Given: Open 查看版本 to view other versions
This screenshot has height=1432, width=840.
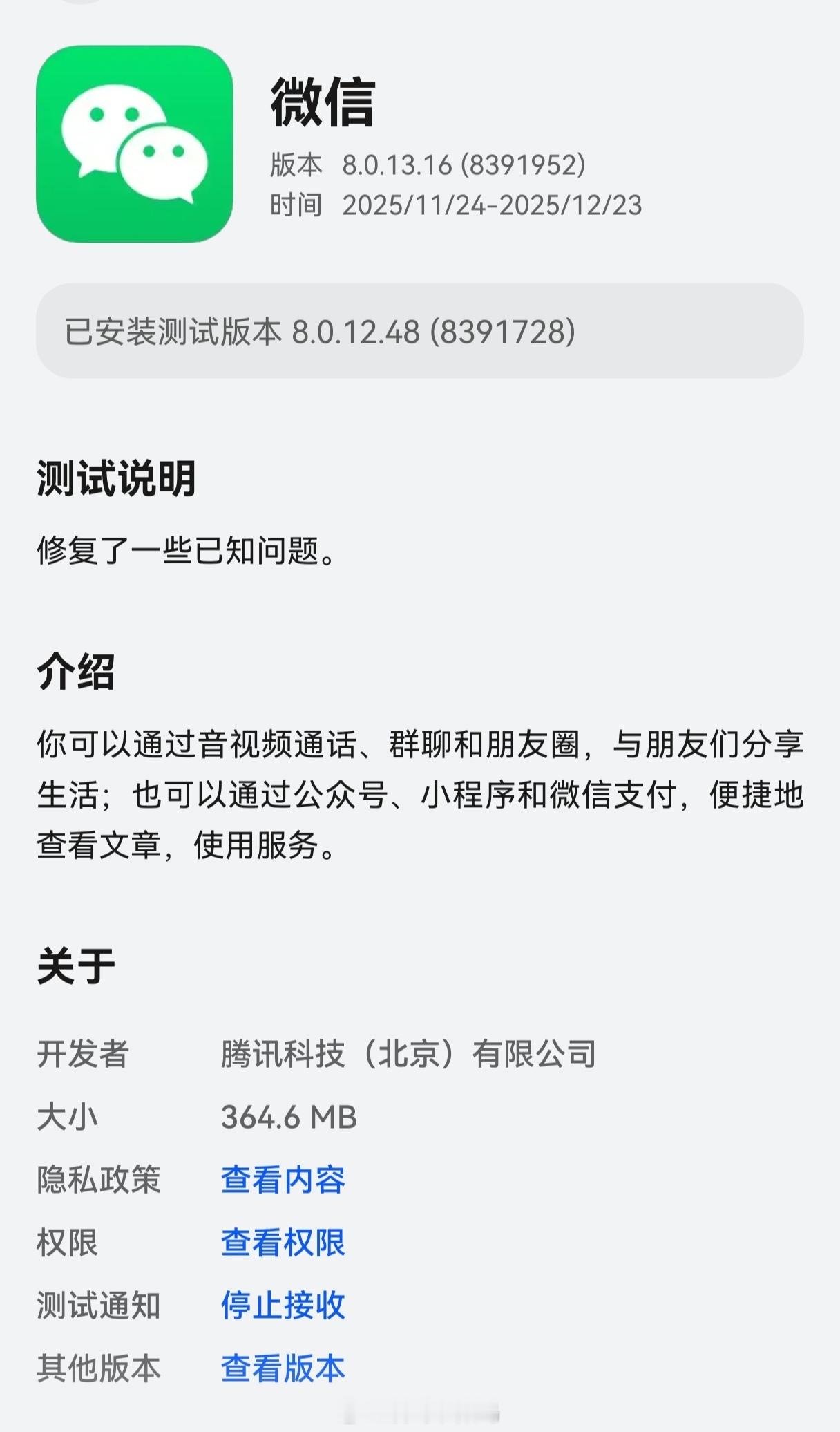Looking at the screenshot, I should [285, 1365].
